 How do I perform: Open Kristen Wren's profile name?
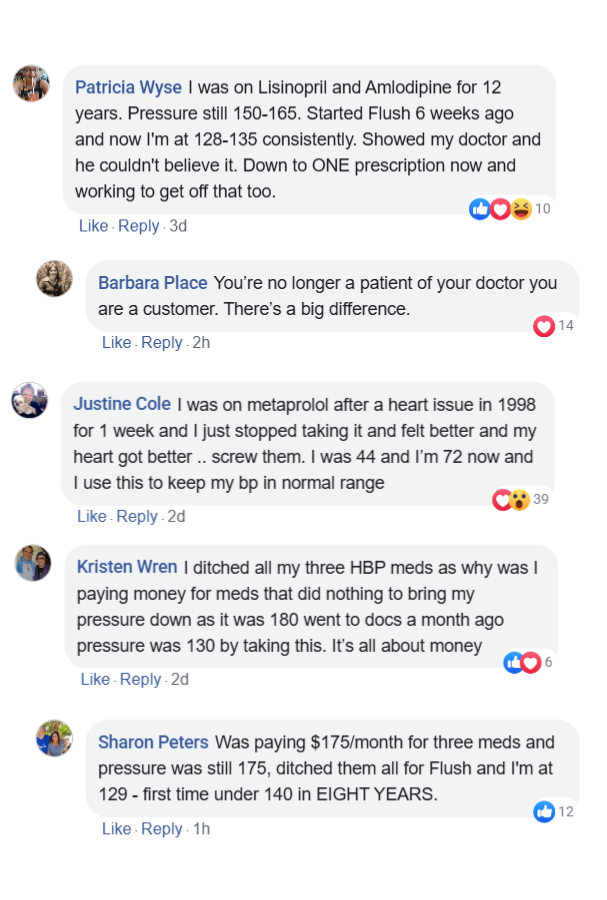[x=126, y=567]
